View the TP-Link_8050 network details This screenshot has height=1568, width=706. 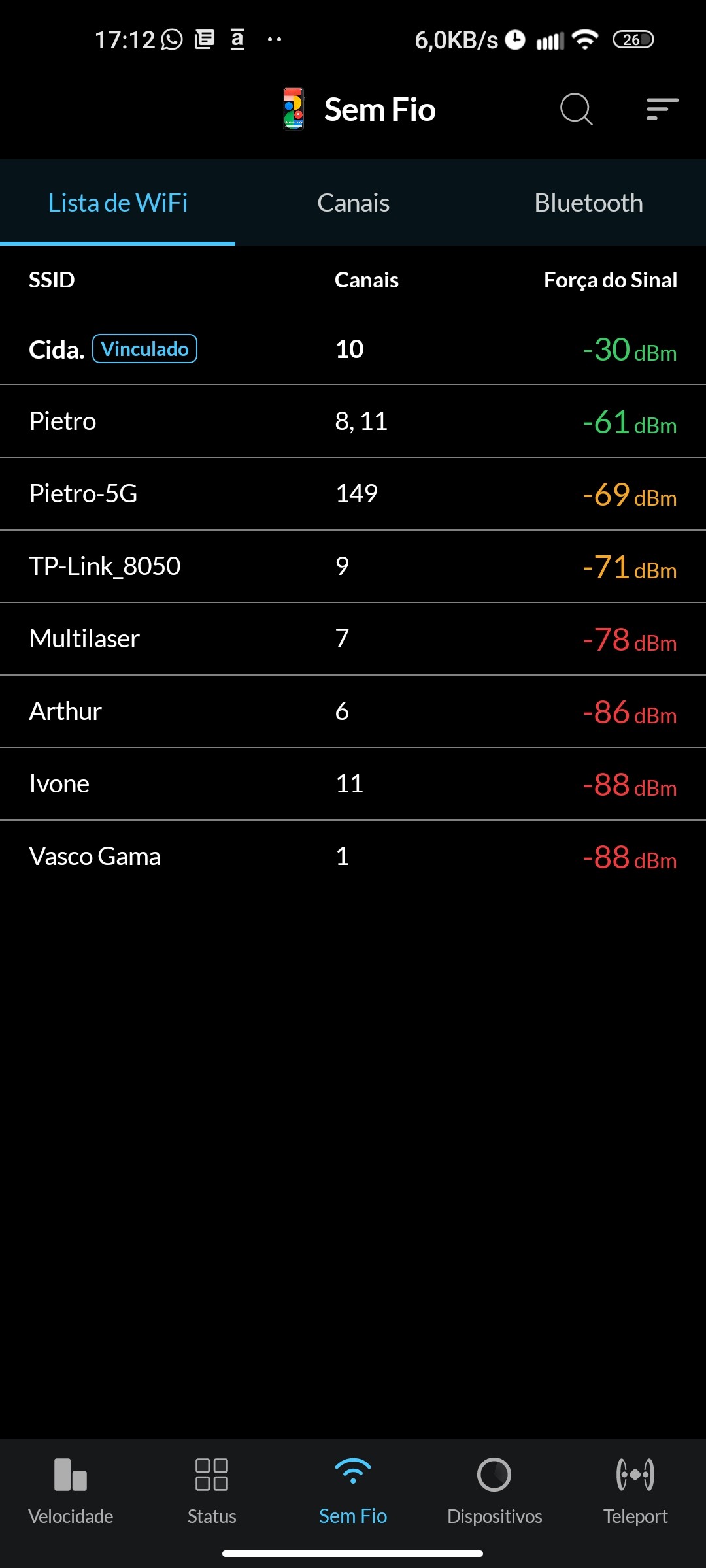353,566
